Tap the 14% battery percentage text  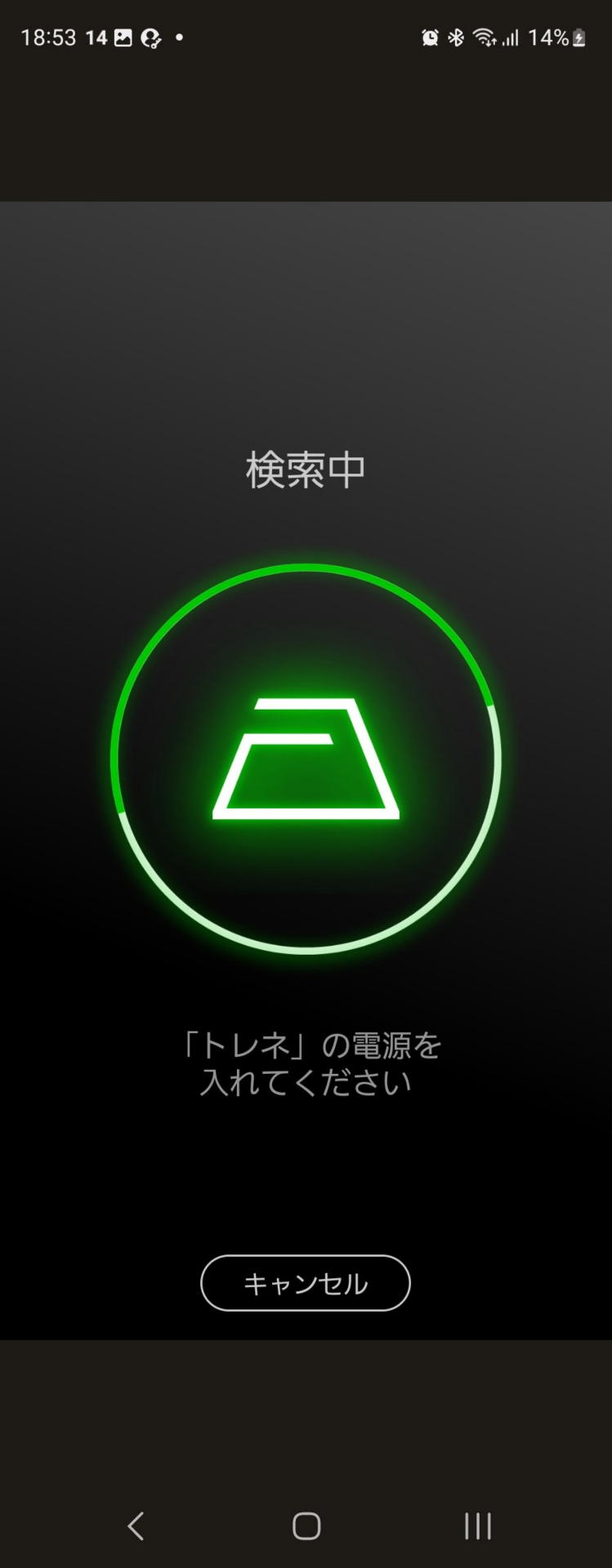click(x=547, y=36)
